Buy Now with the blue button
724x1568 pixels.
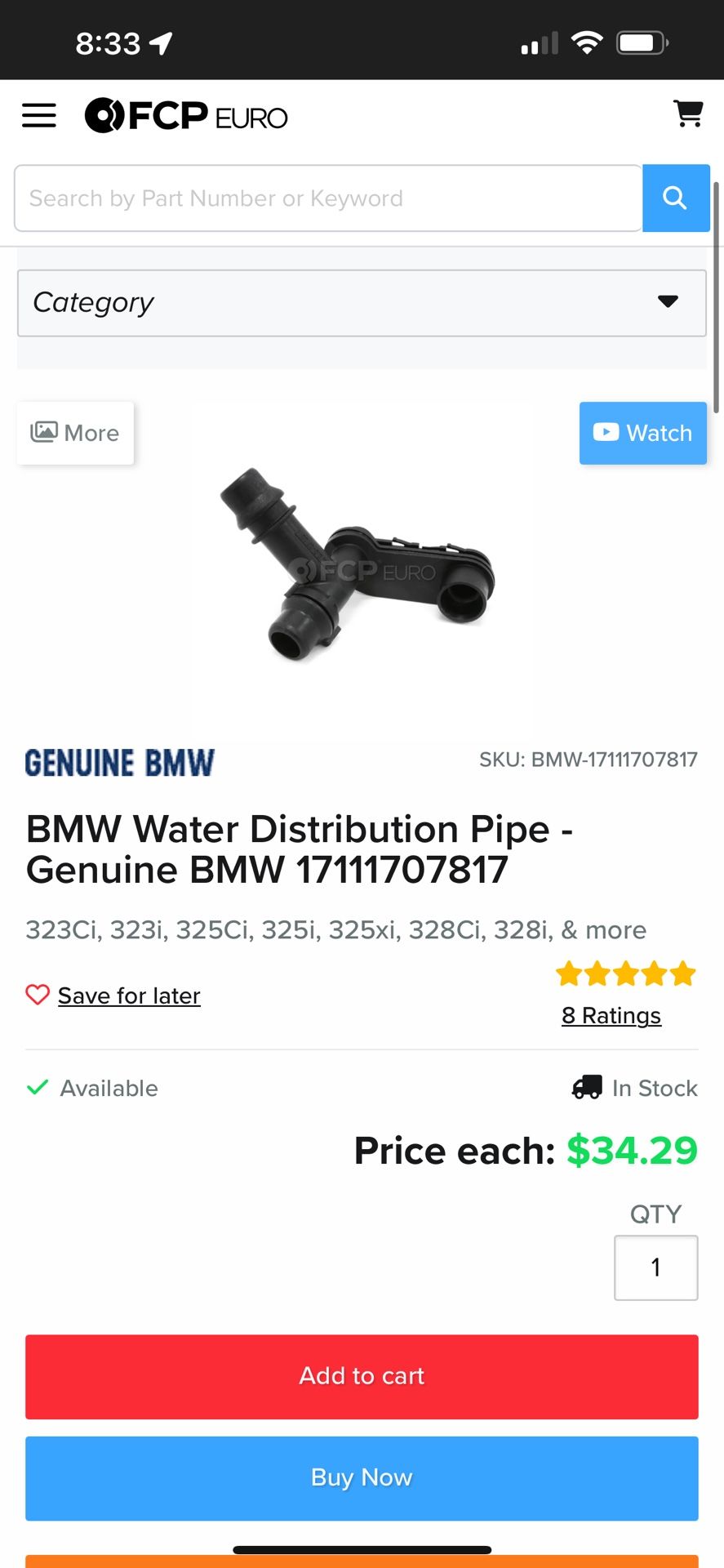click(362, 1478)
